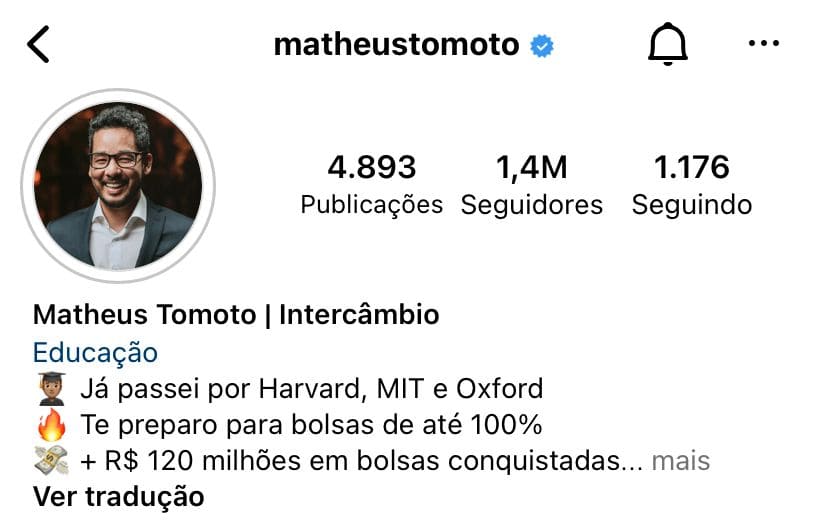Open the 1.176 Seguindo list
This screenshot has width=828, height=522.
tap(691, 185)
